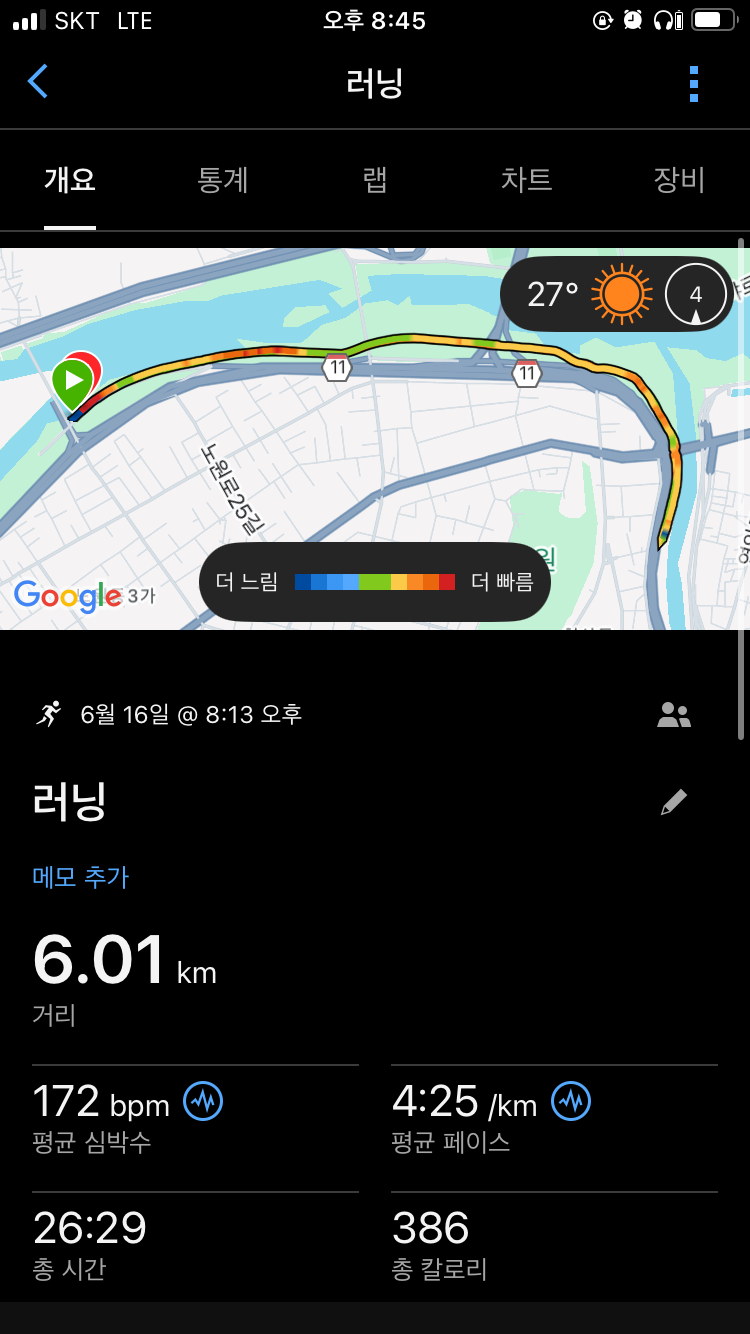Tap the 27° weather badge
The height and width of the screenshot is (1334, 750).
(x=617, y=294)
